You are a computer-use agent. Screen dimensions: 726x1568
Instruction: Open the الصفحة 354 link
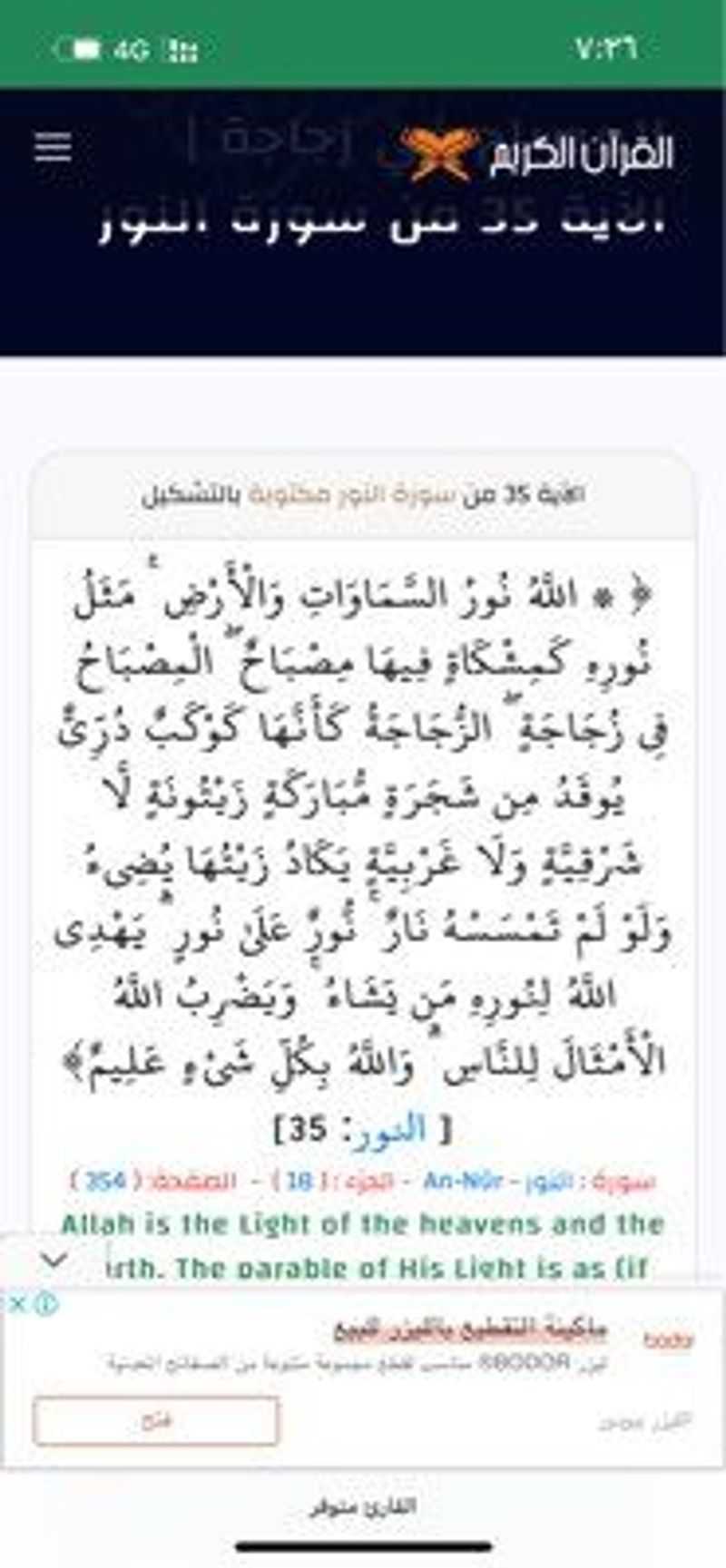[x=152, y=1181]
